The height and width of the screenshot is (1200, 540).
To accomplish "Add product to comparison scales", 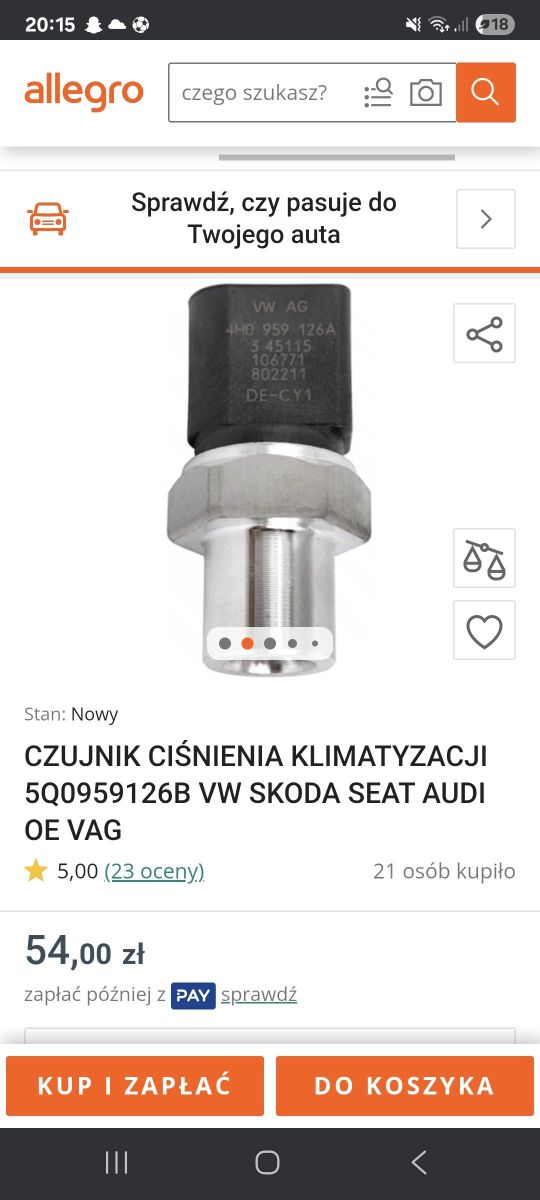I will [x=484, y=558].
